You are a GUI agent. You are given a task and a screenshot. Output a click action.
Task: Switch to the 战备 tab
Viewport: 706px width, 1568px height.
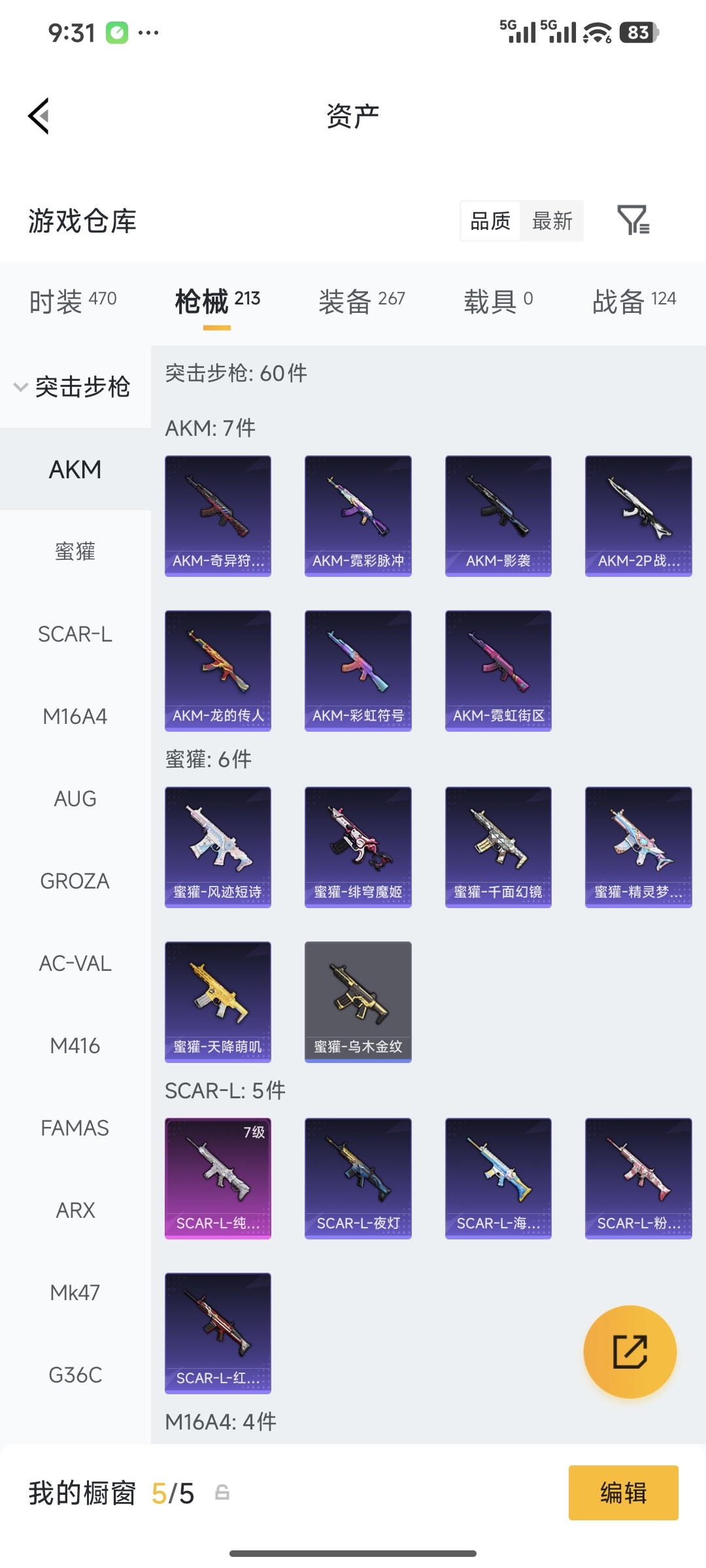pyautogui.click(x=633, y=301)
